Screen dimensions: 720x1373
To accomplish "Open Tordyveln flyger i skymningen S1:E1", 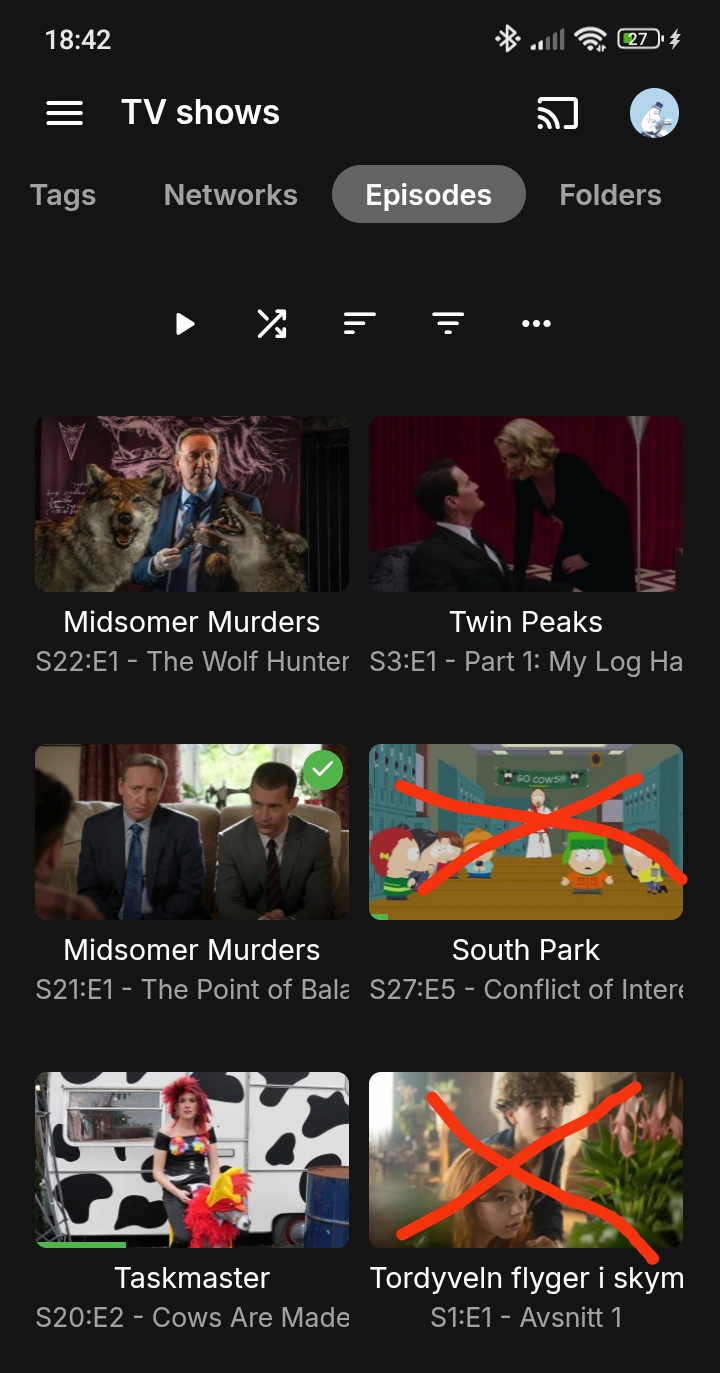I will point(526,1160).
